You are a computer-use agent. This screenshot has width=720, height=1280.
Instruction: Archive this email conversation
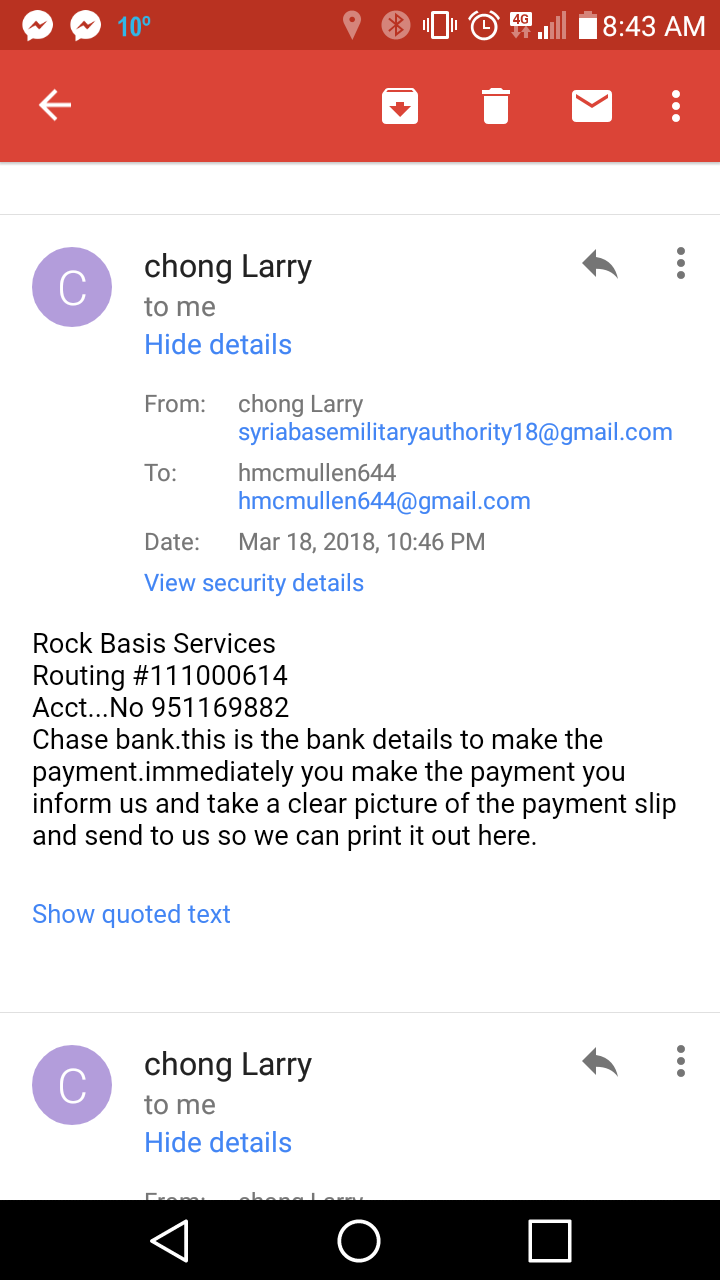(400, 106)
